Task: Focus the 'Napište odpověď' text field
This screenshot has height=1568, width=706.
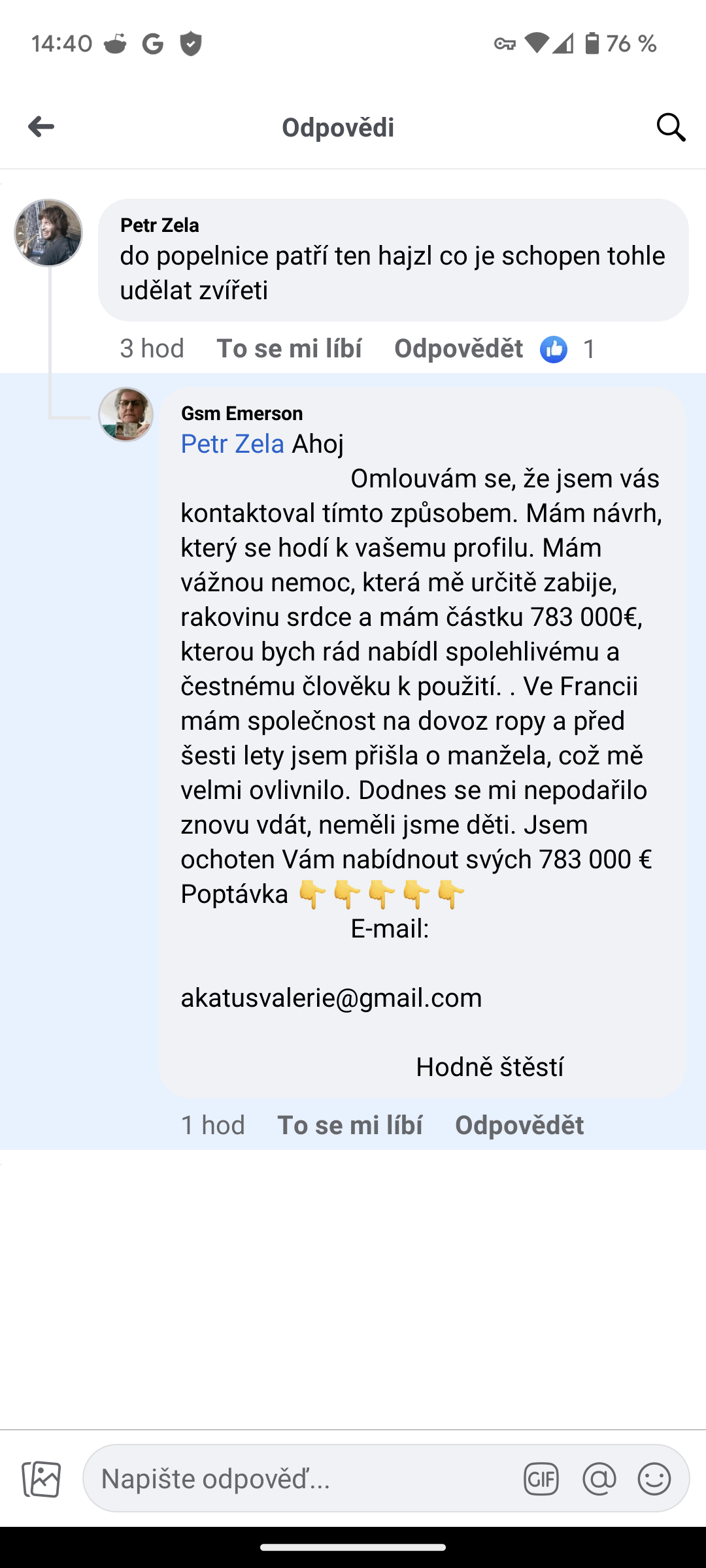Action: click(x=301, y=1479)
